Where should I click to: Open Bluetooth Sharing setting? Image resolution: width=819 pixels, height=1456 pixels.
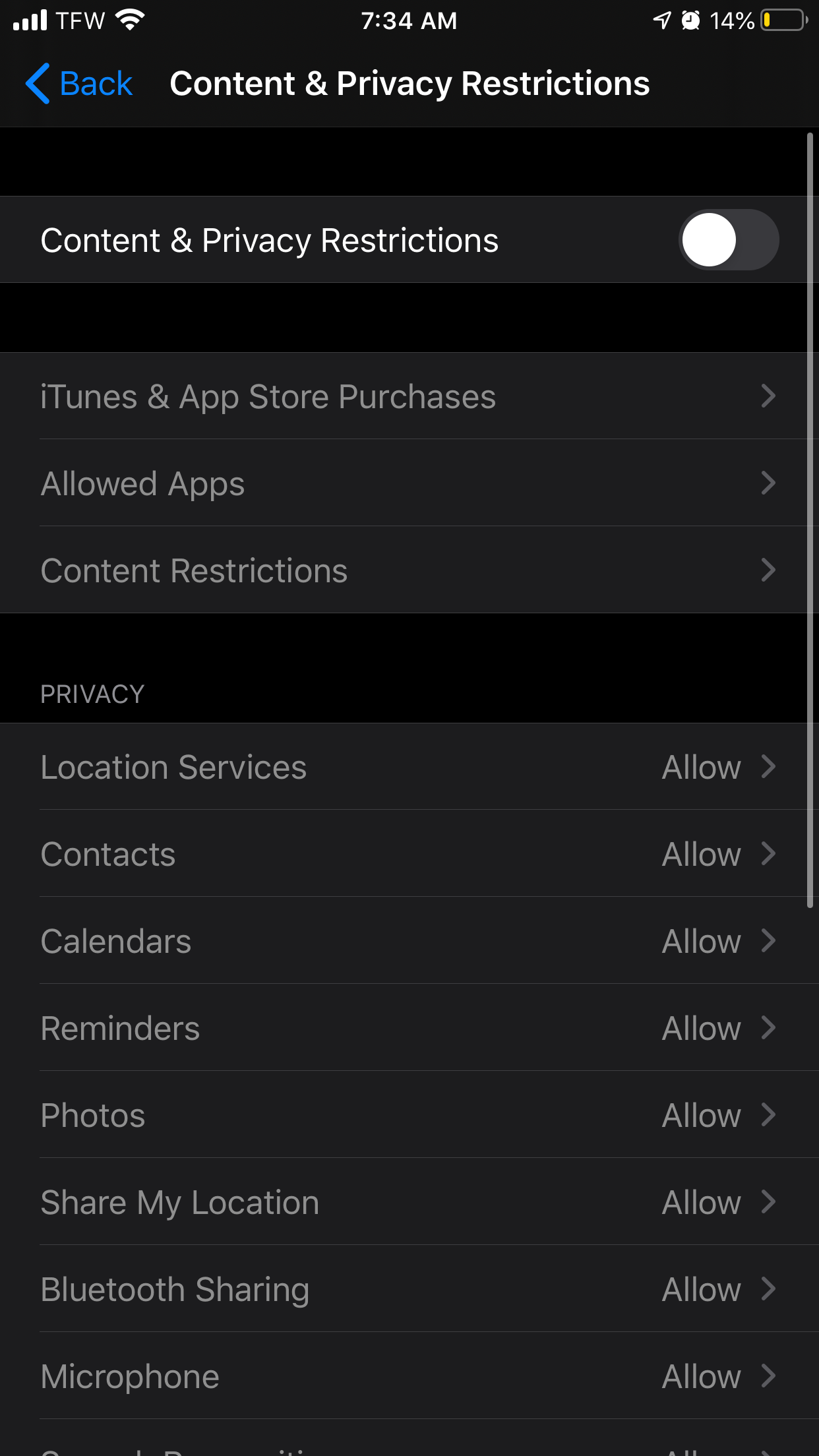coord(409,1289)
